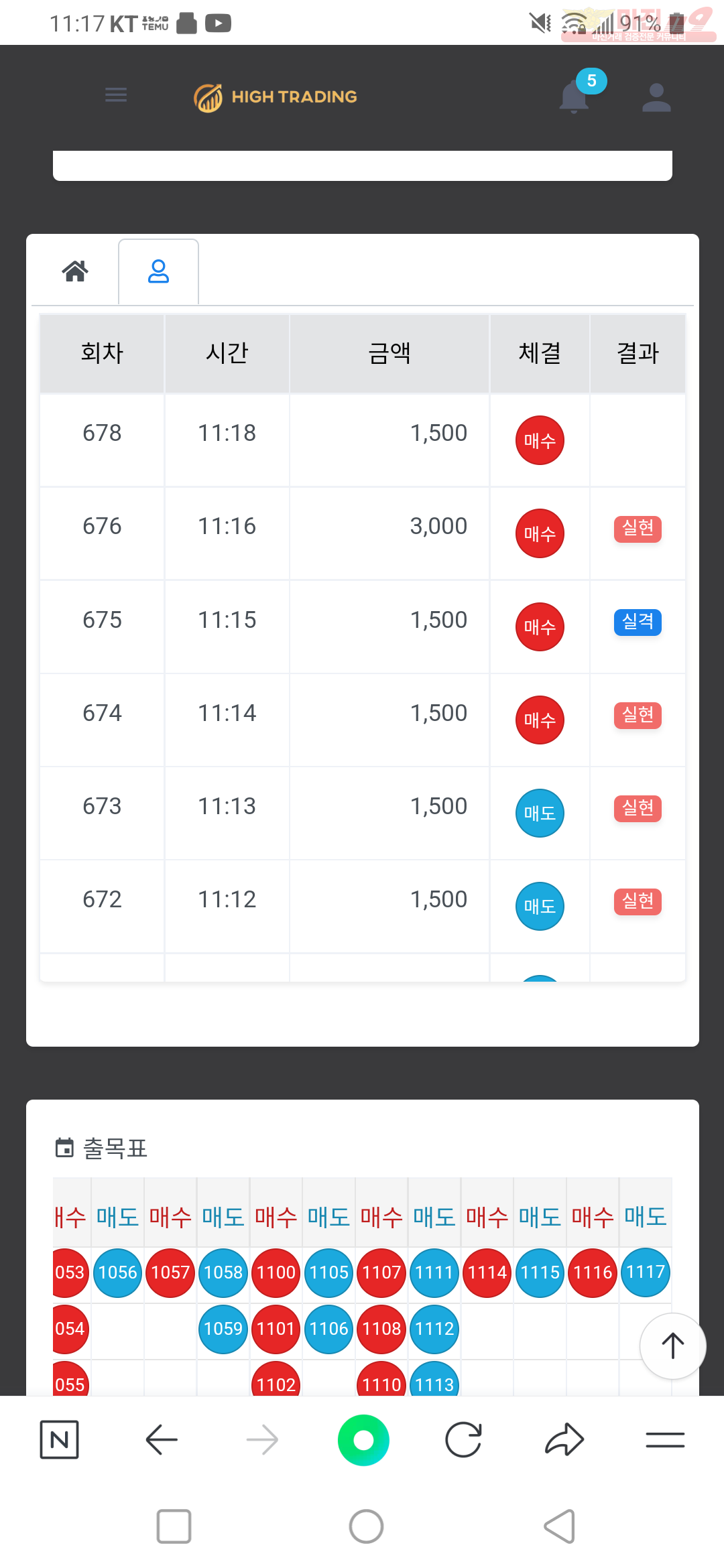Open the user account icon

point(656,98)
